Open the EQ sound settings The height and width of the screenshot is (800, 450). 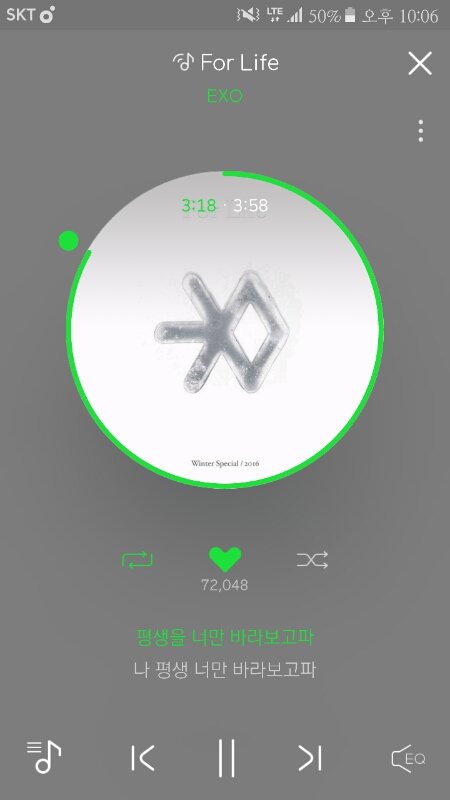[409, 759]
